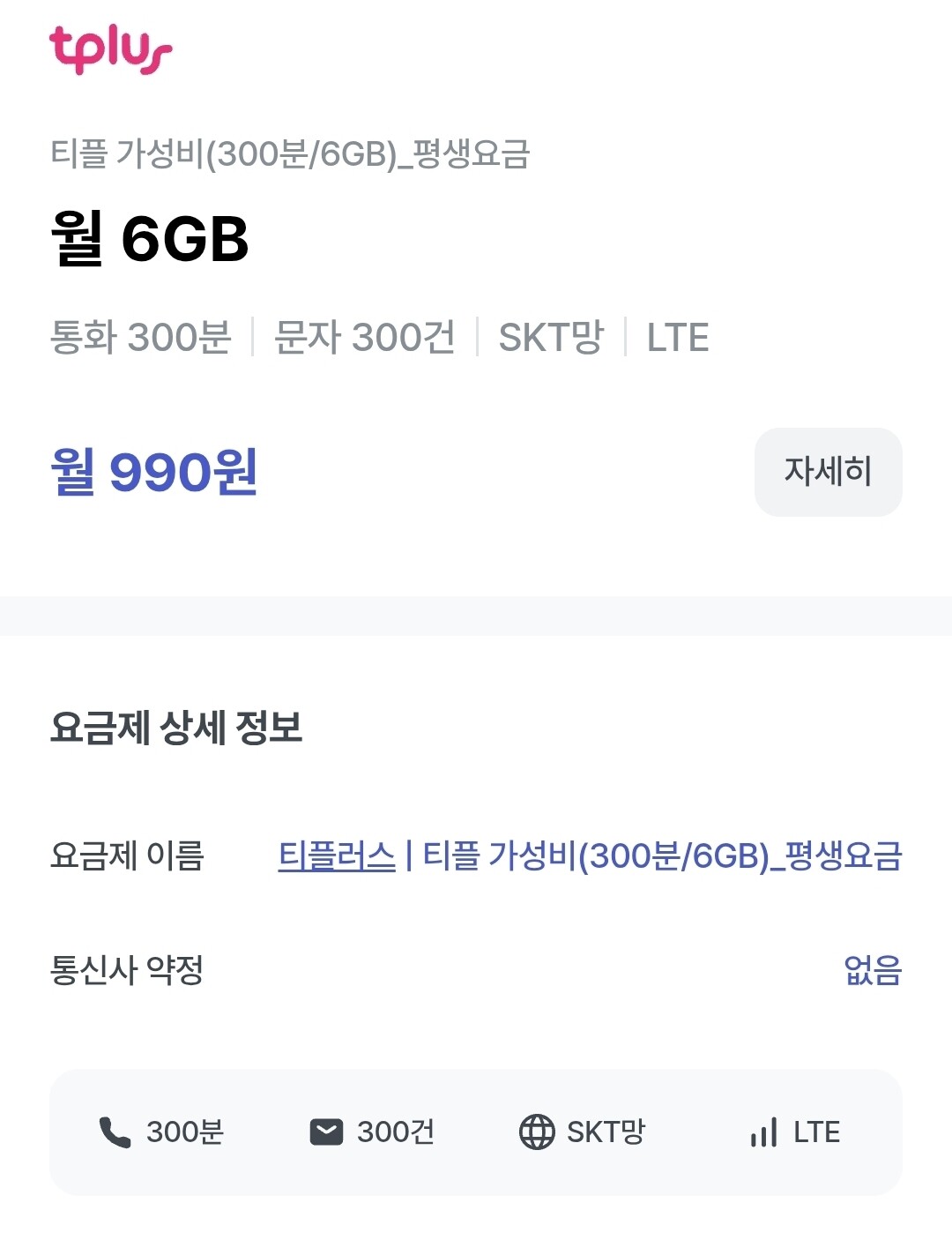Tap the 자세히 button

tap(828, 472)
